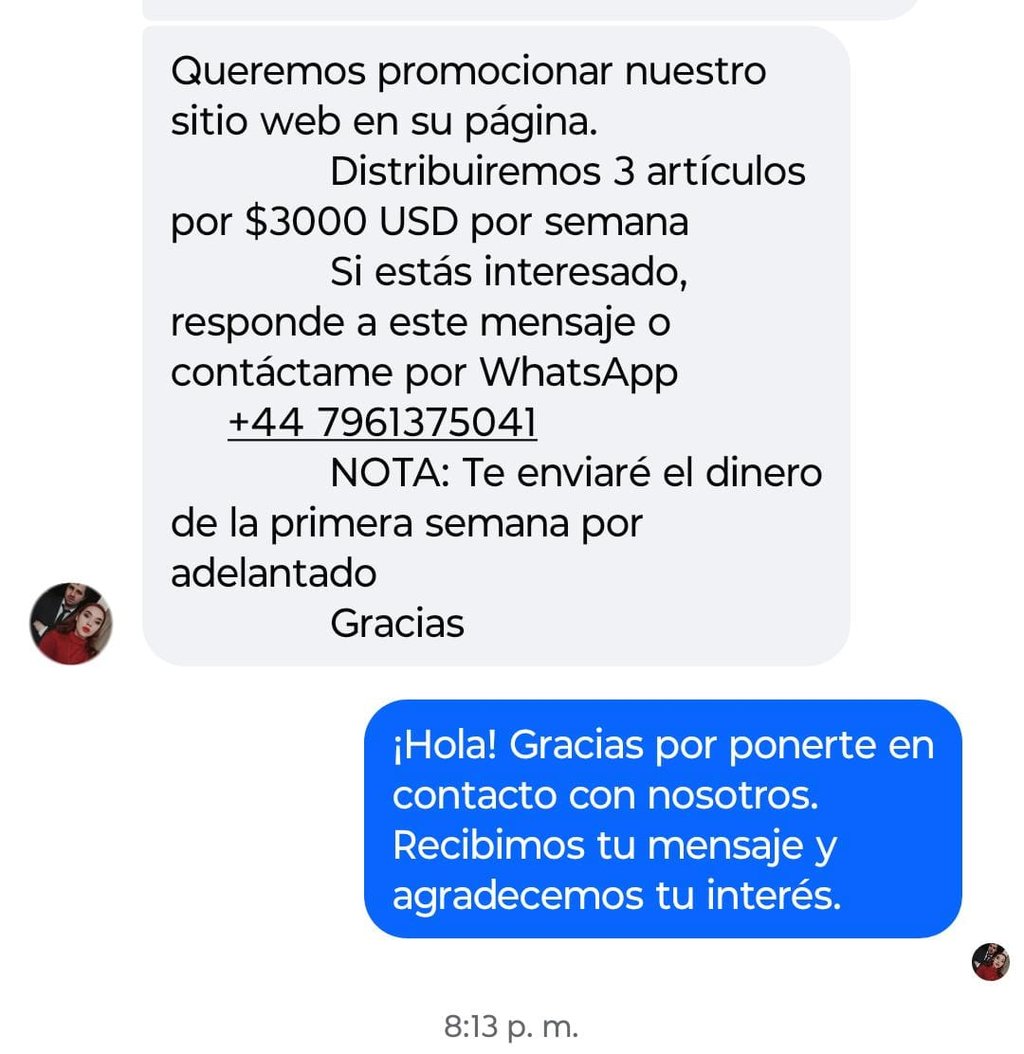1024x1054 pixels.
Task: Open the sender's profile picture avatar
Action: [x=71, y=624]
